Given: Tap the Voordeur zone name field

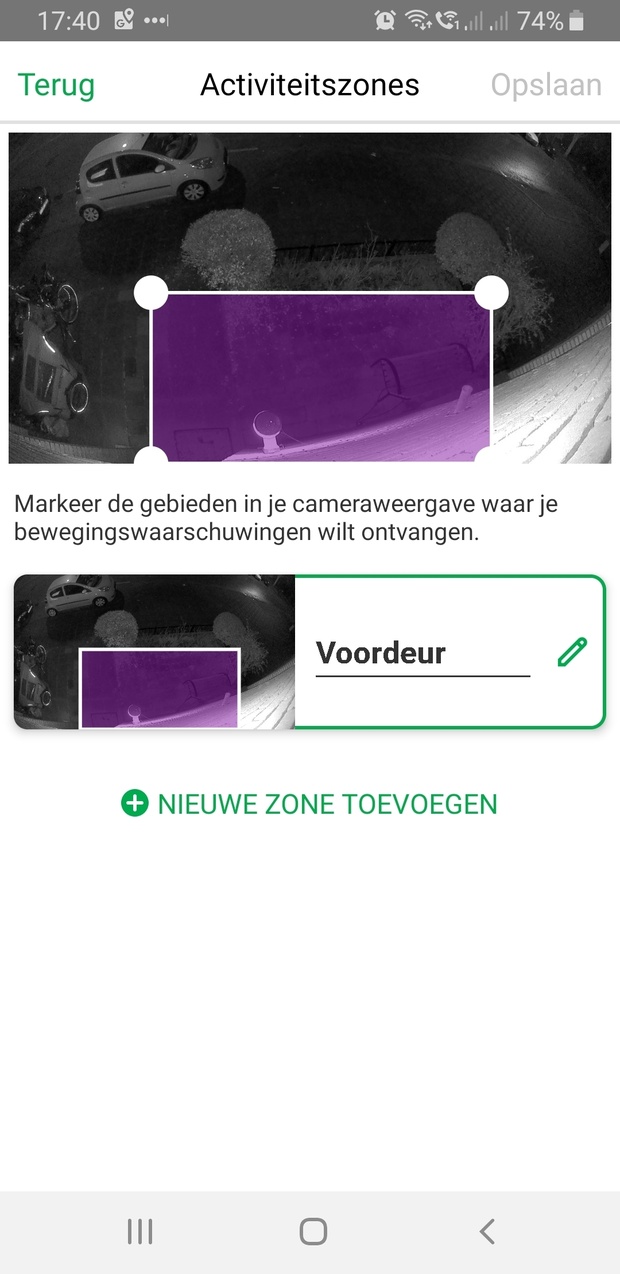Looking at the screenshot, I should pyautogui.click(x=421, y=653).
